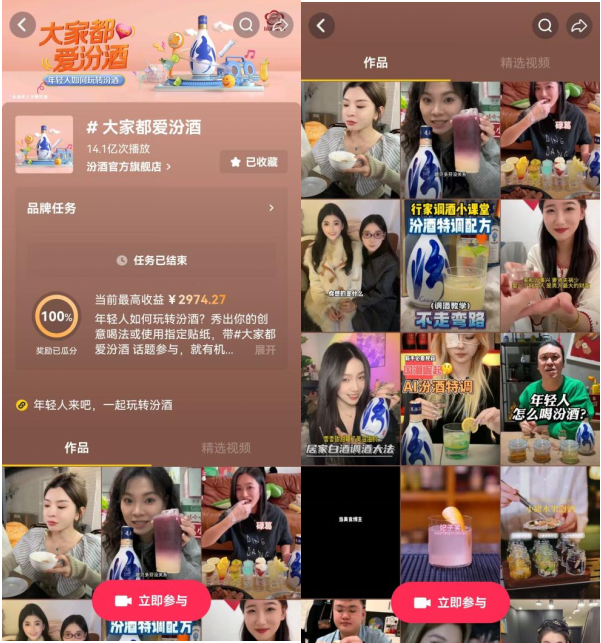Image resolution: width=601 pixels, height=643 pixels.
Task: Play the AI汾酒特调 video
Action: click(450, 399)
